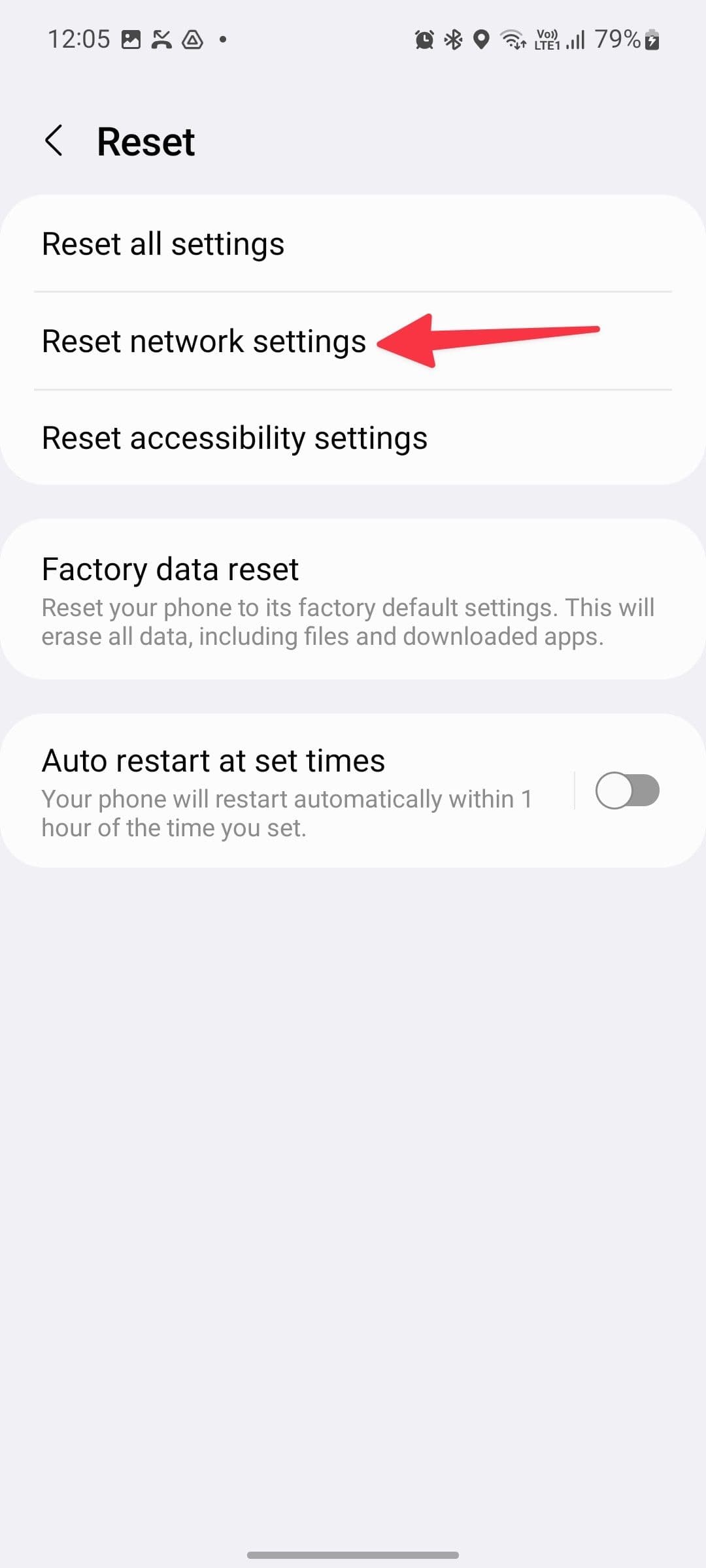The image size is (706, 1568).
Task: Tap the VoLTE LTE1 network indicator
Action: click(546, 39)
